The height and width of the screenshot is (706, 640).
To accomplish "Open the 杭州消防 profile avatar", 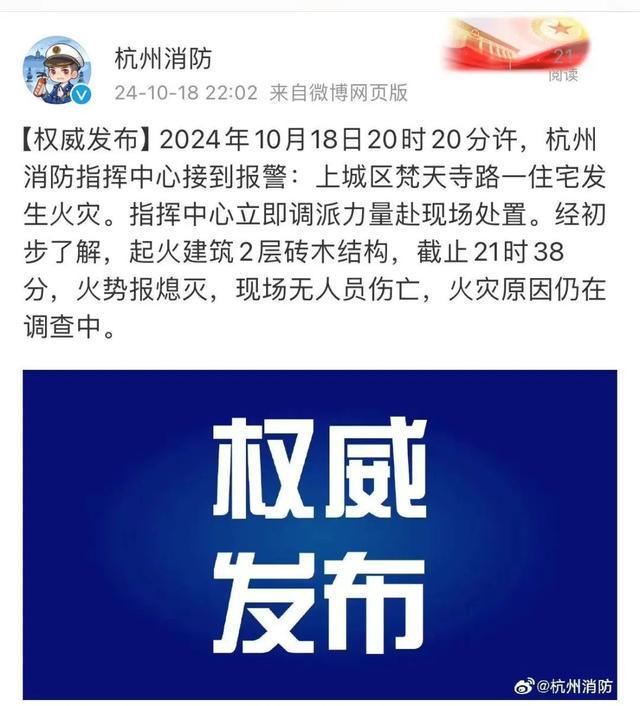I will click(58, 70).
